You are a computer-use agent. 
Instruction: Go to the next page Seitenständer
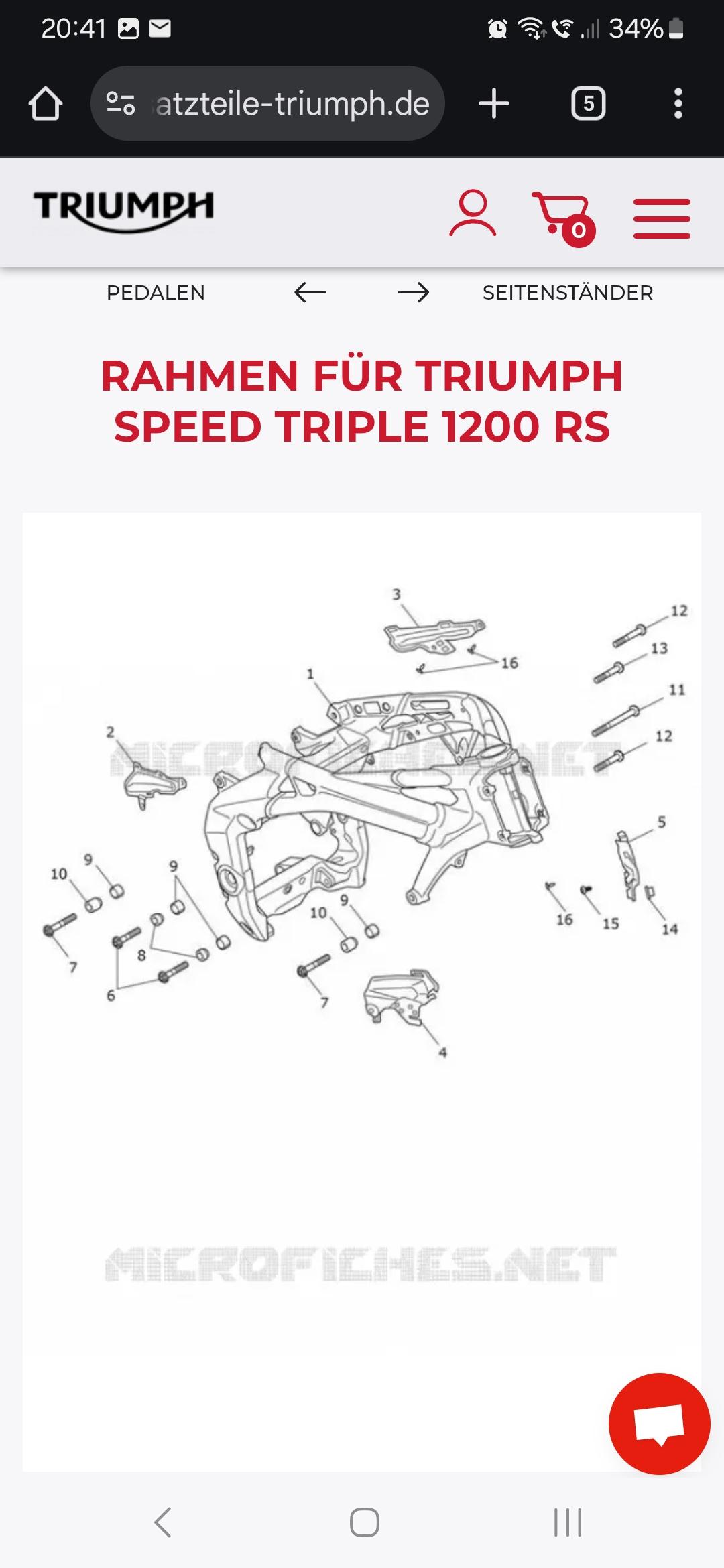click(568, 293)
